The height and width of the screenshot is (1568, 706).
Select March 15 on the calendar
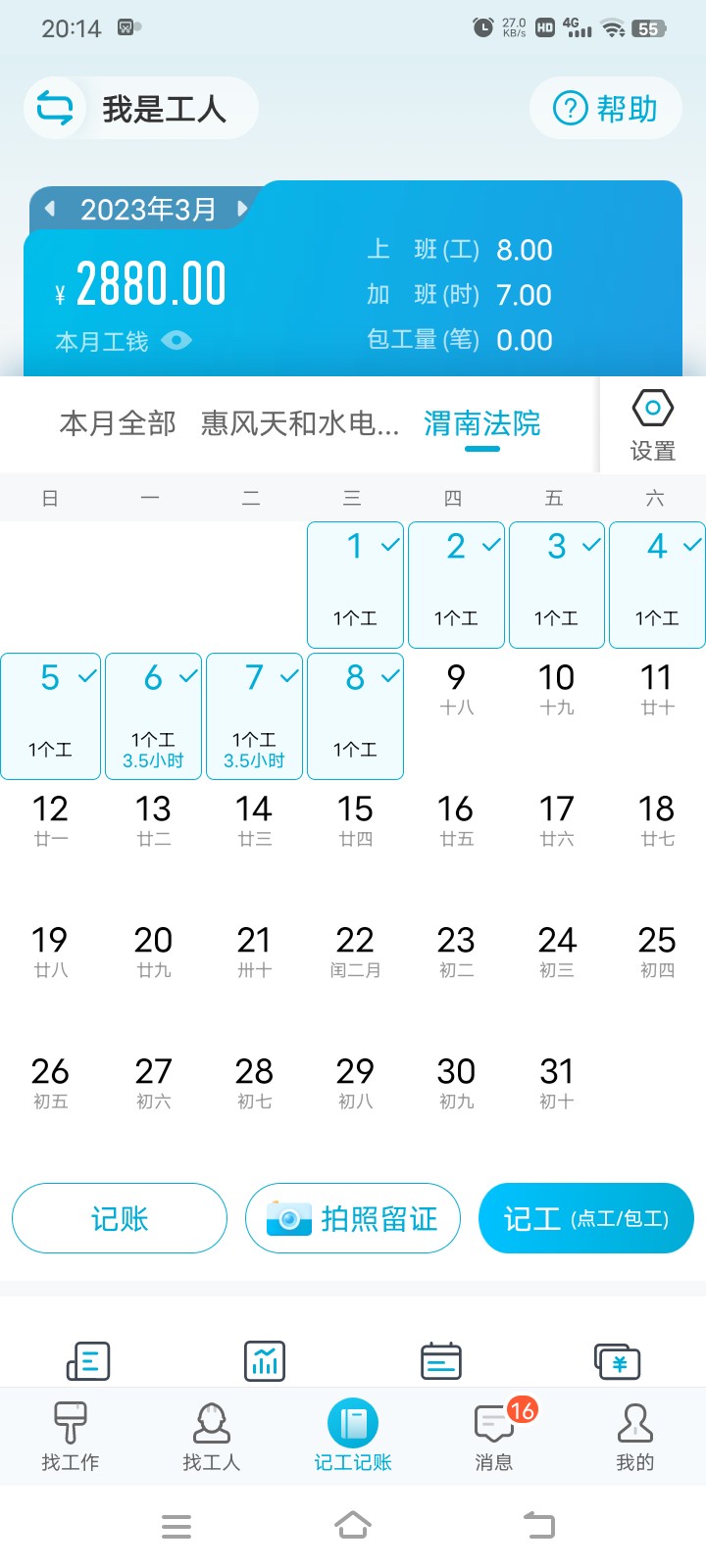pos(355,821)
